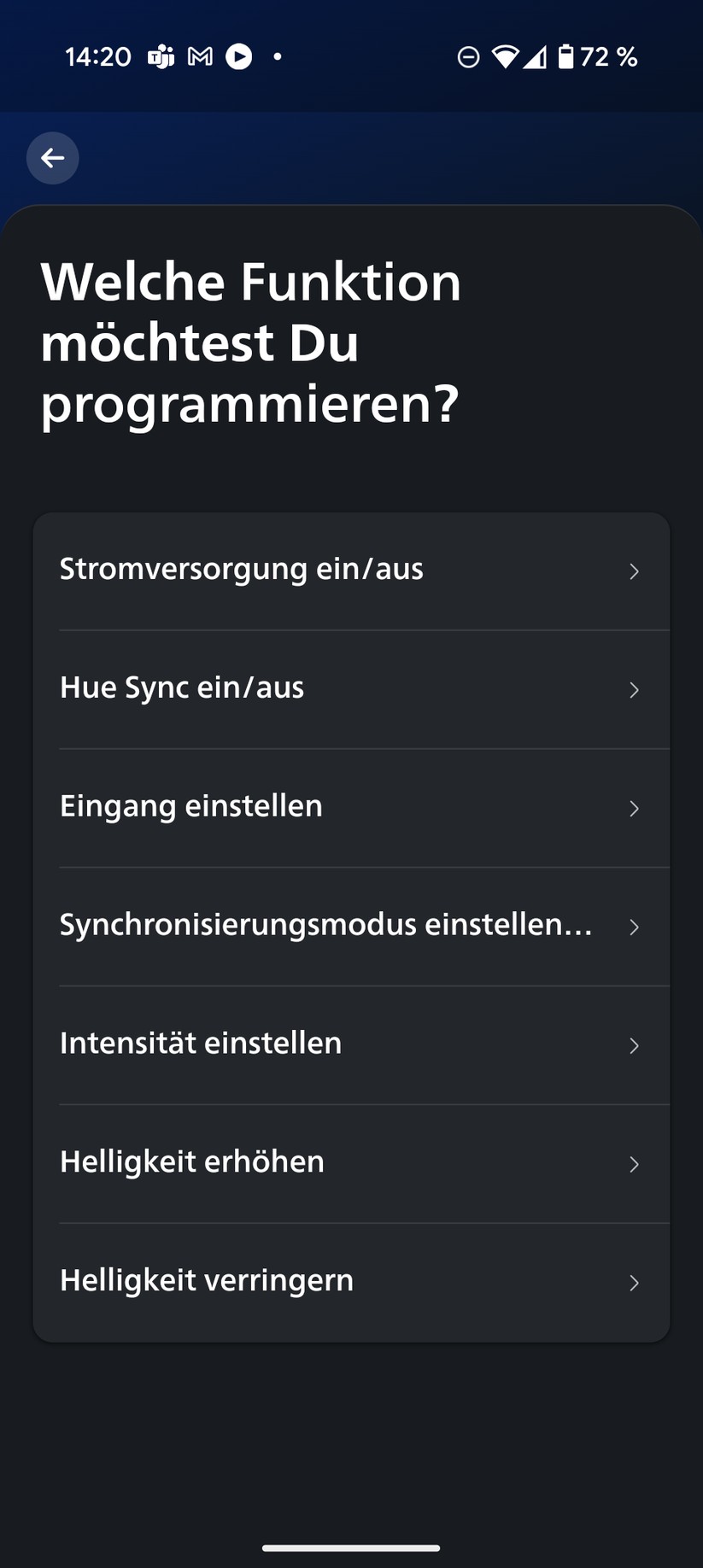Open the chevron next to Stromversorgung ein/aus
Viewport: 703px width, 1568px height.
pos(634,571)
